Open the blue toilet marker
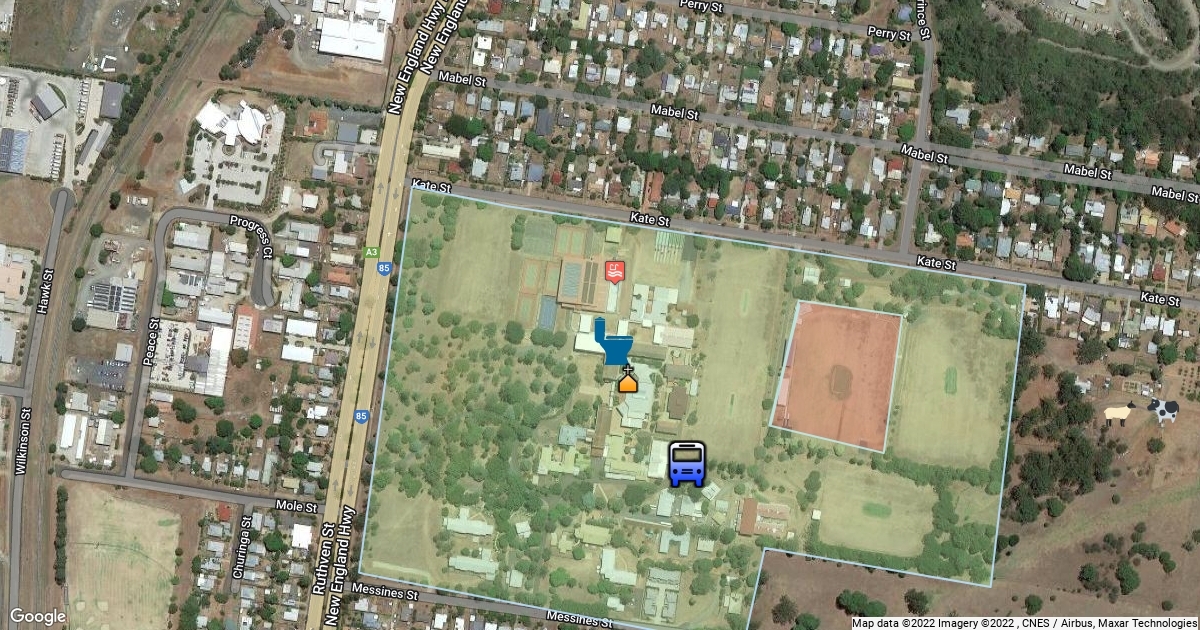Screen dimensions: 1200x630 click(612, 343)
